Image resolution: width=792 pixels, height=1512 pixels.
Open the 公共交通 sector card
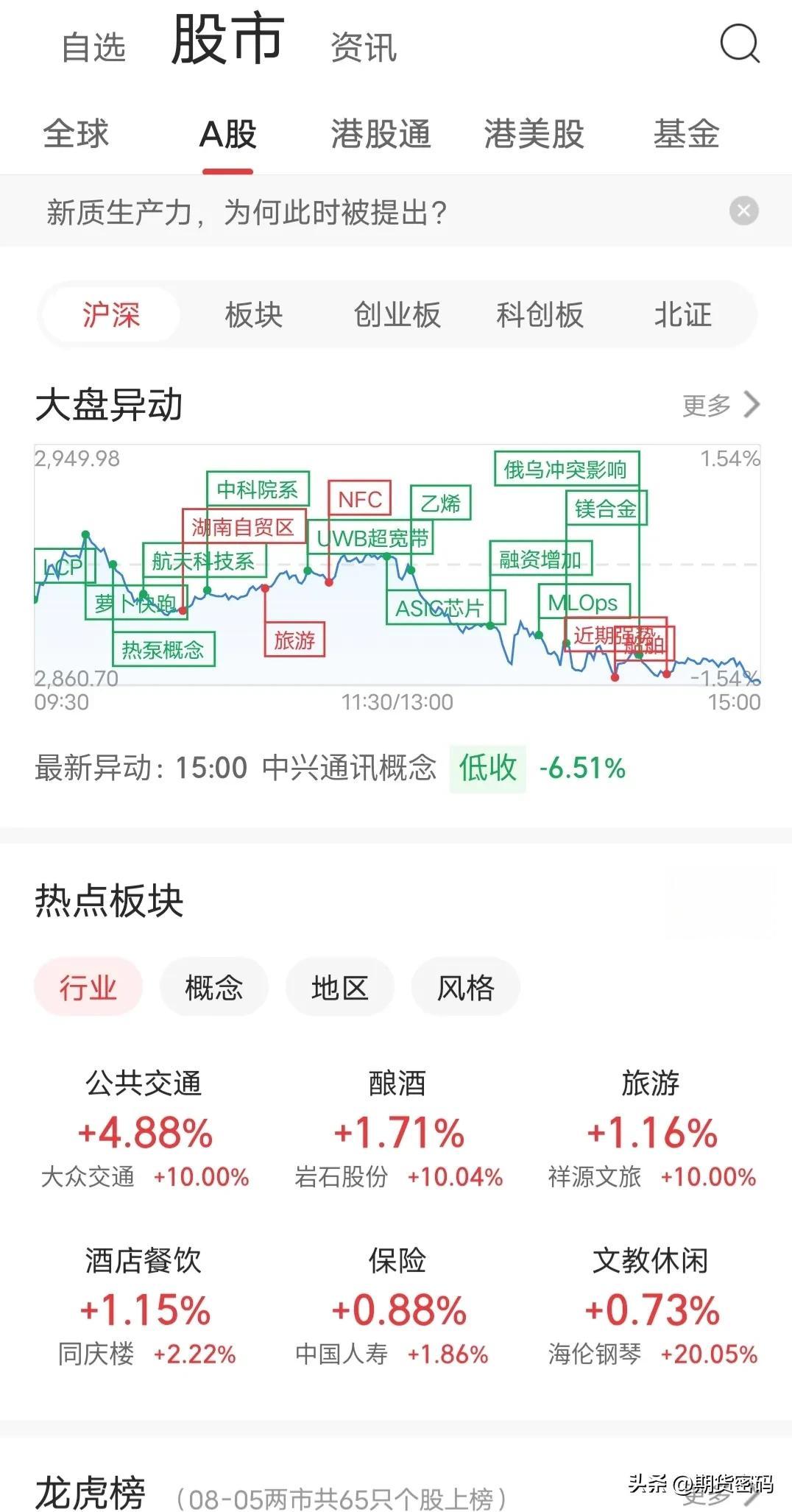tap(144, 1128)
